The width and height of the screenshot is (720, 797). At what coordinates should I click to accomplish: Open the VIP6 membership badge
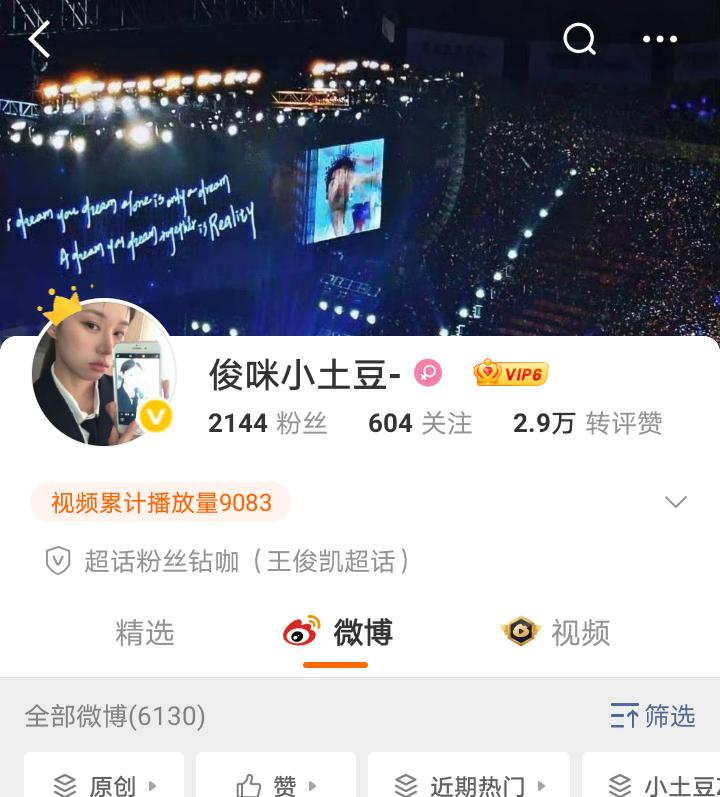coord(511,374)
